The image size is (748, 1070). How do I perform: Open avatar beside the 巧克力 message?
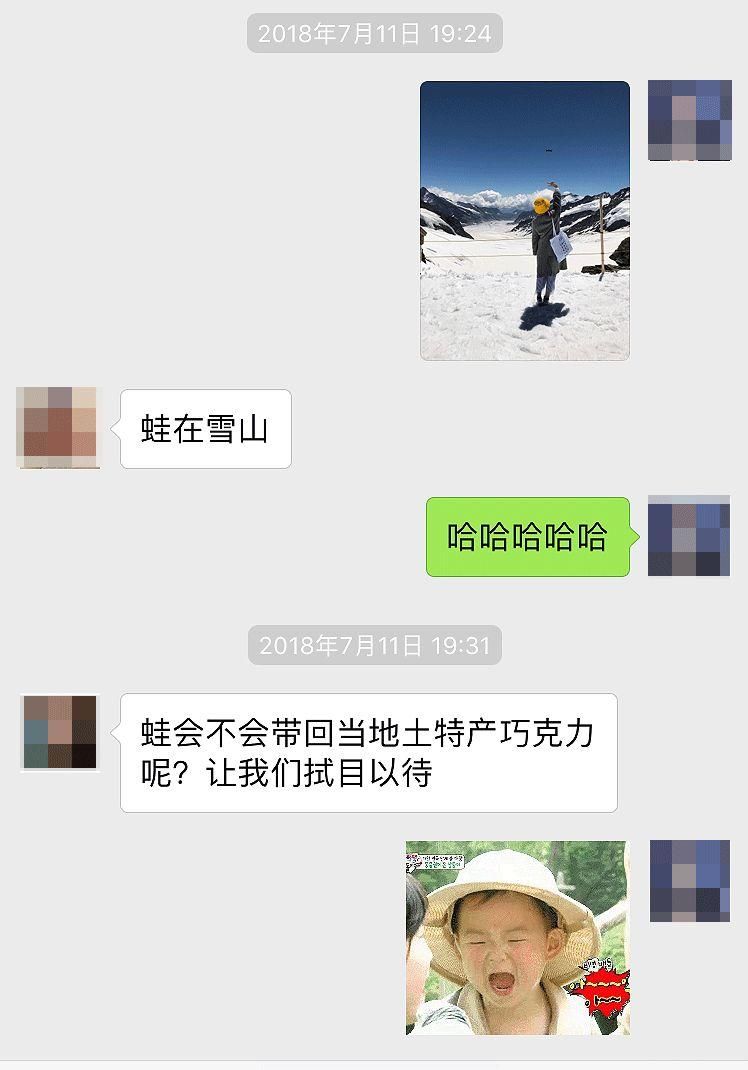[60, 732]
